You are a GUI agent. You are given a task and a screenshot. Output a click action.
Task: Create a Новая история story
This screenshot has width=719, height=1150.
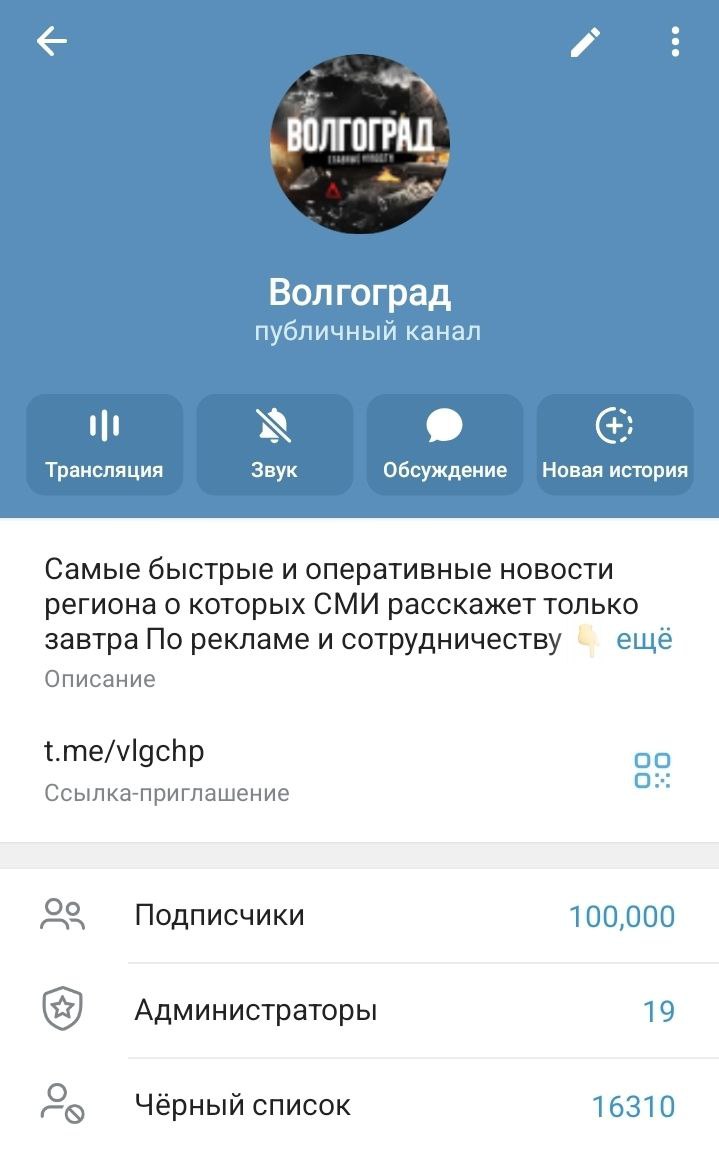[615, 444]
